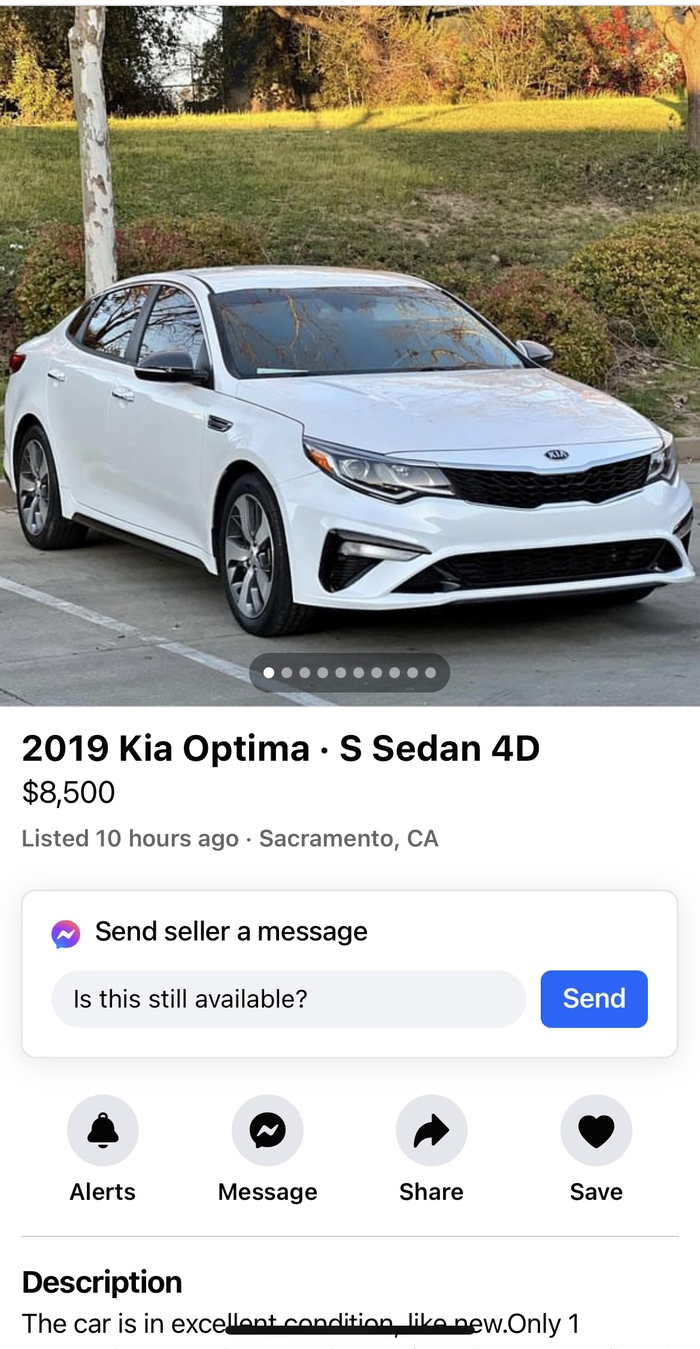Save this listing with the heart

(x=596, y=1131)
